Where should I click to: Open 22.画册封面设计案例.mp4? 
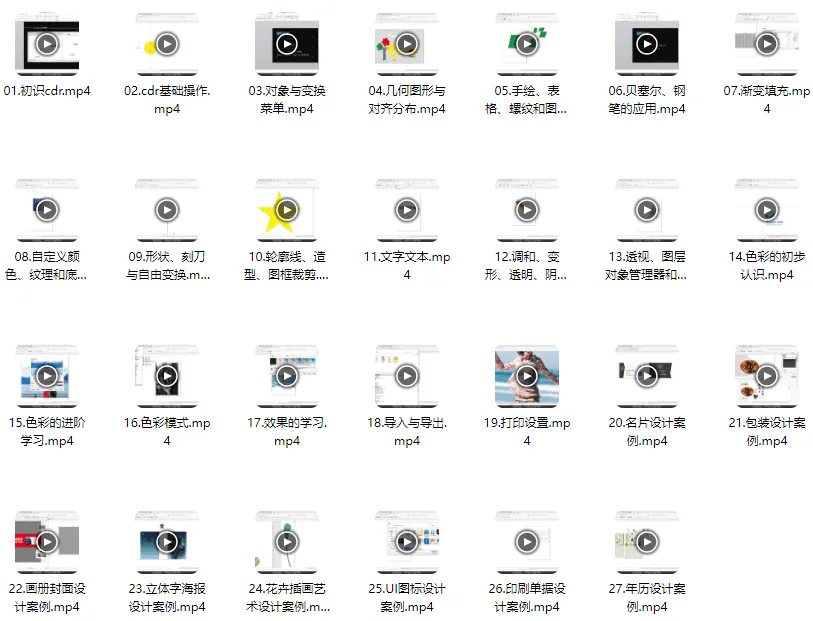click(47, 542)
